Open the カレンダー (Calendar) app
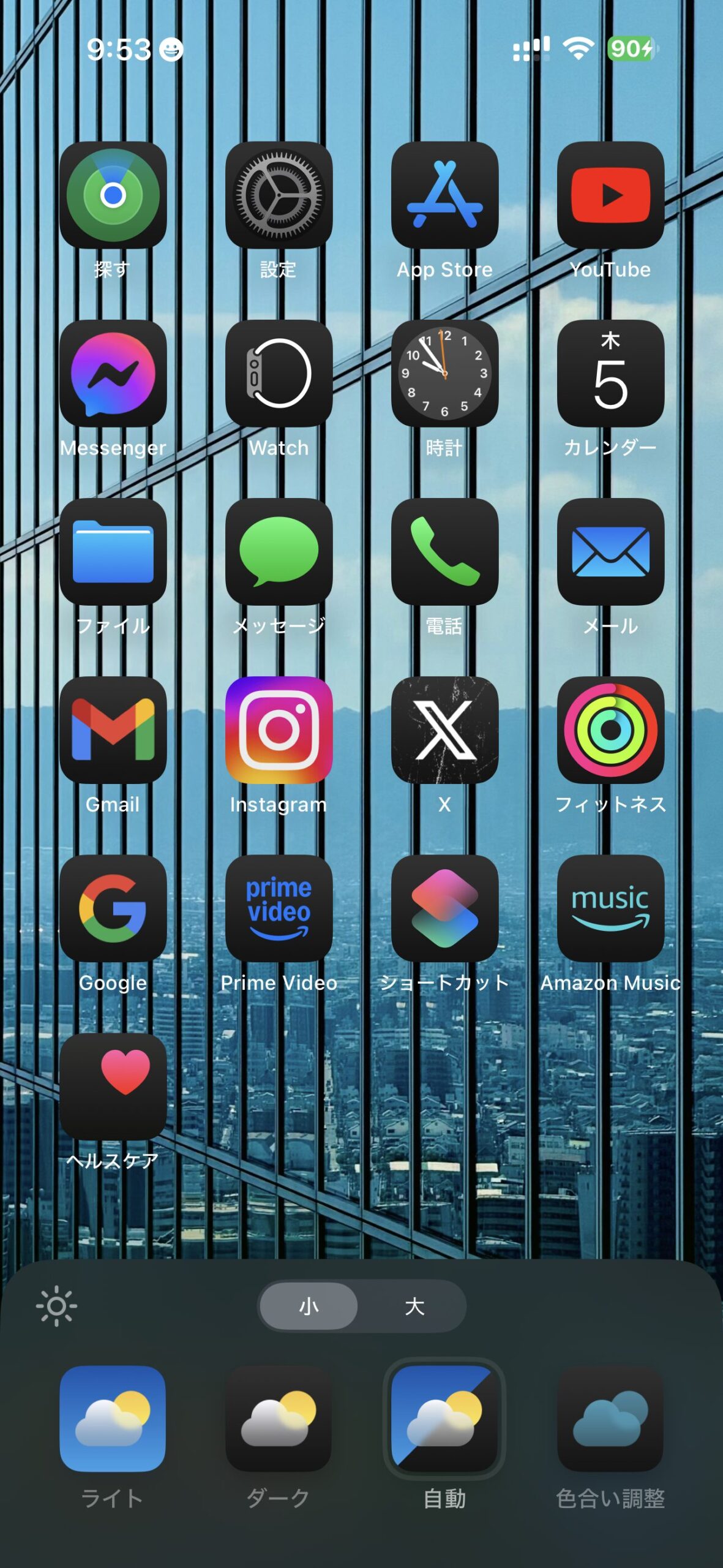This screenshot has width=723, height=1568. 610,374
